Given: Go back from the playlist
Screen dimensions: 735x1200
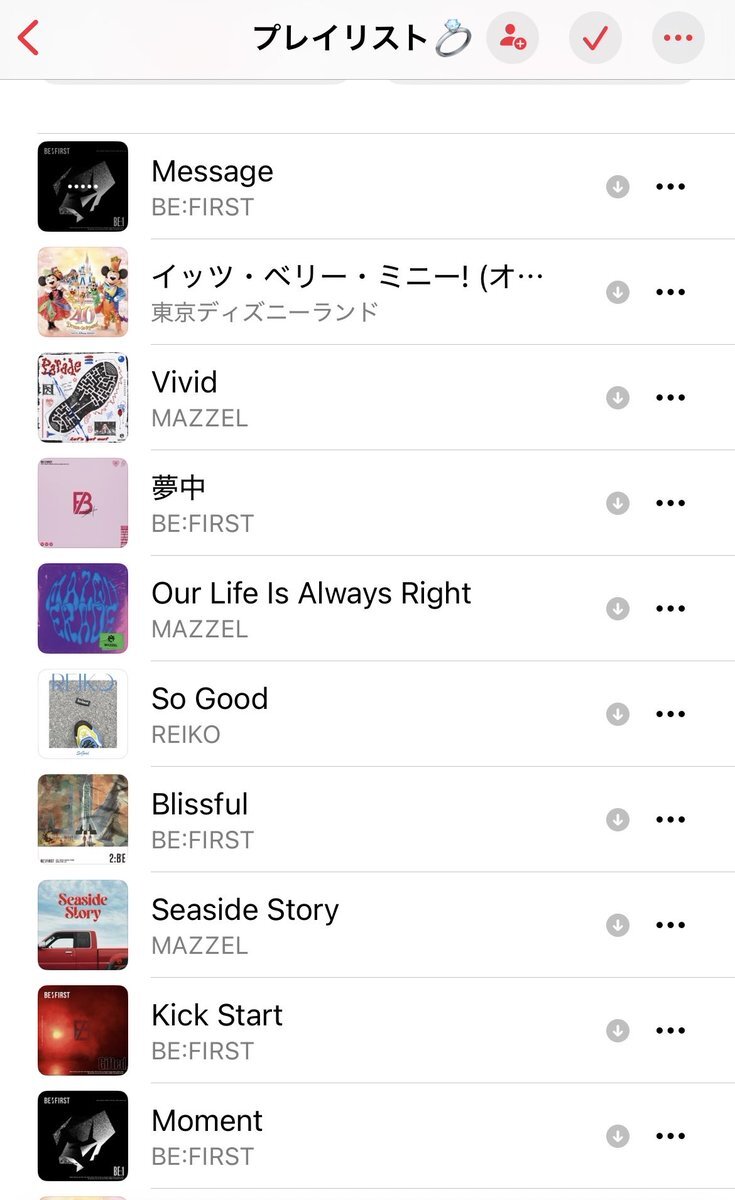Looking at the screenshot, I should click(x=29, y=39).
